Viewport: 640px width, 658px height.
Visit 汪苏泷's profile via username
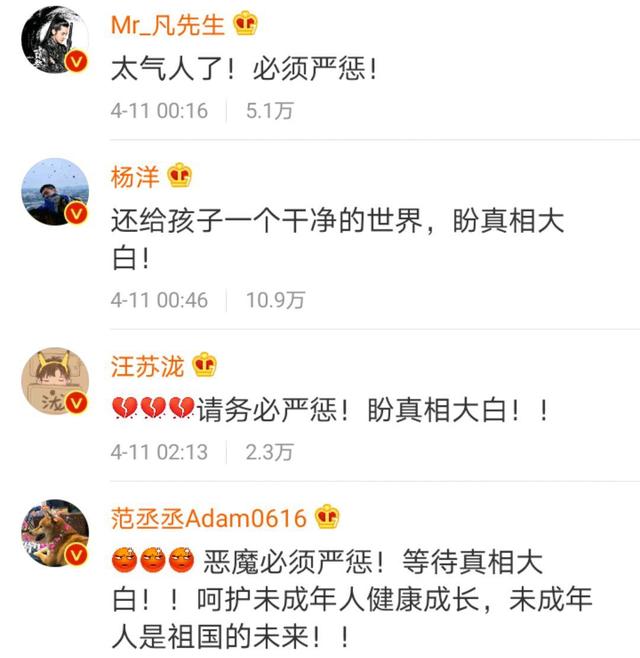point(148,366)
